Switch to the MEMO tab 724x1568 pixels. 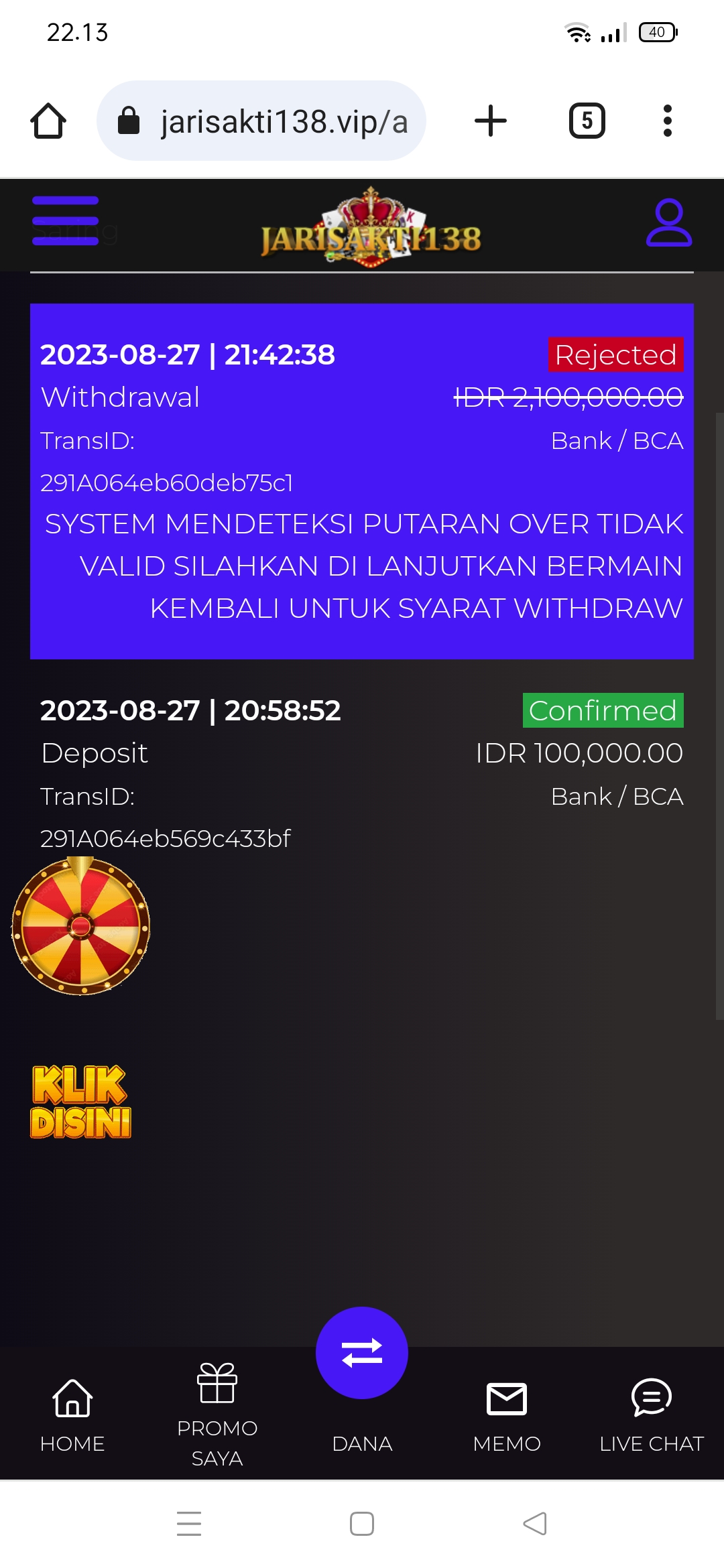507,1414
